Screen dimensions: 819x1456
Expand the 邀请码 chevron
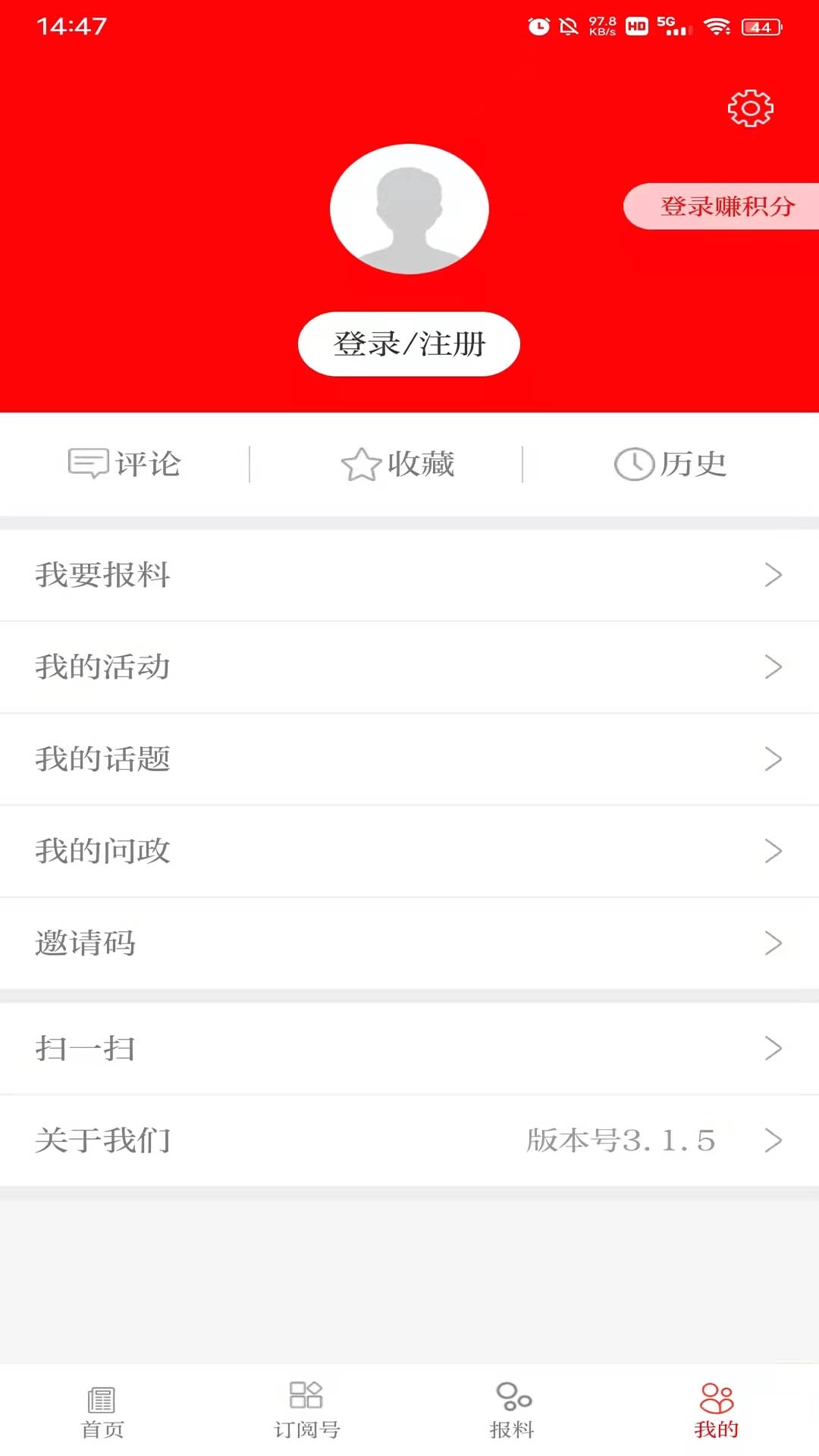point(774,943)
